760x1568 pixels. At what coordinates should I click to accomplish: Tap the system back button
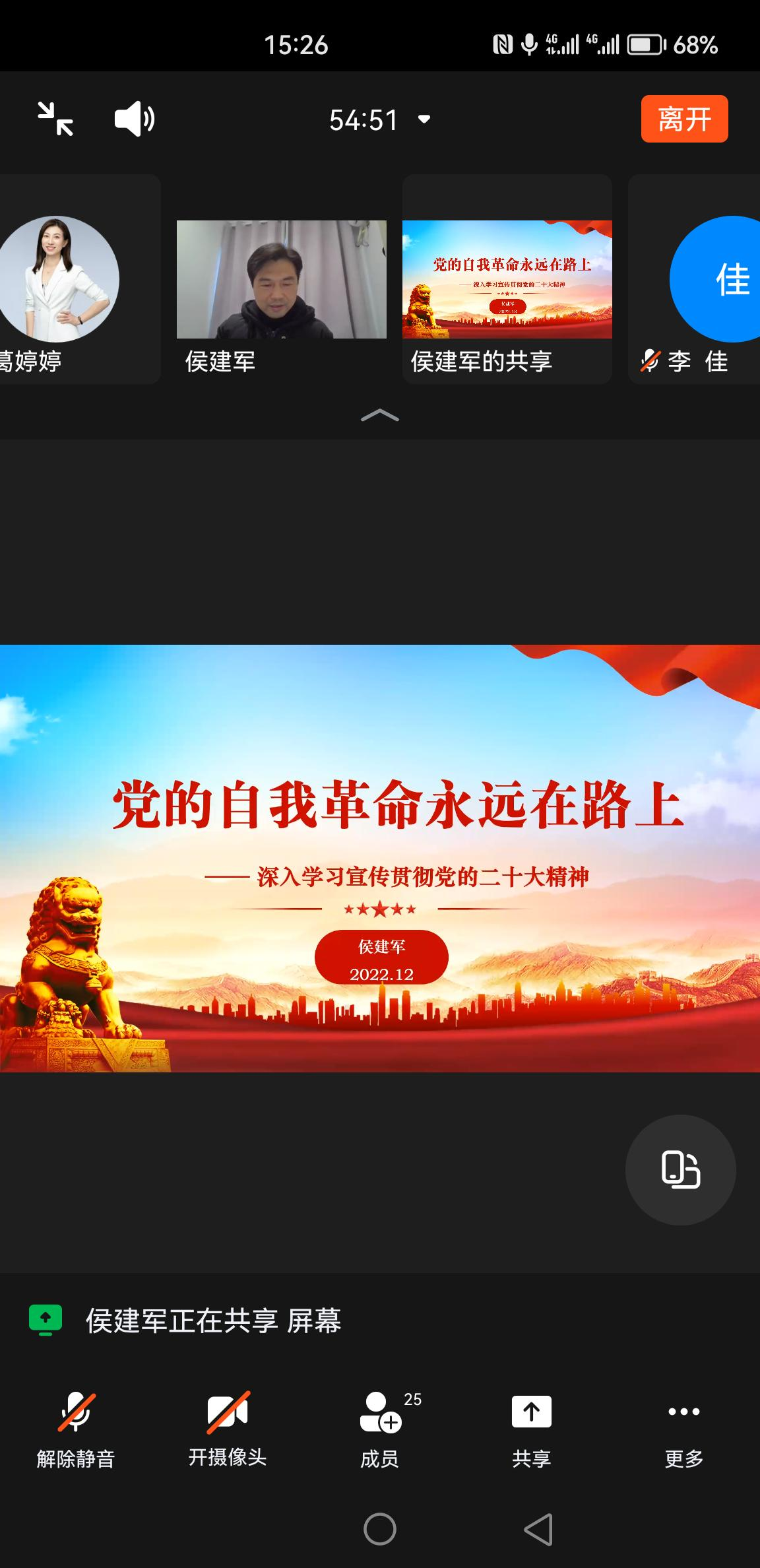pos(538,1528)
